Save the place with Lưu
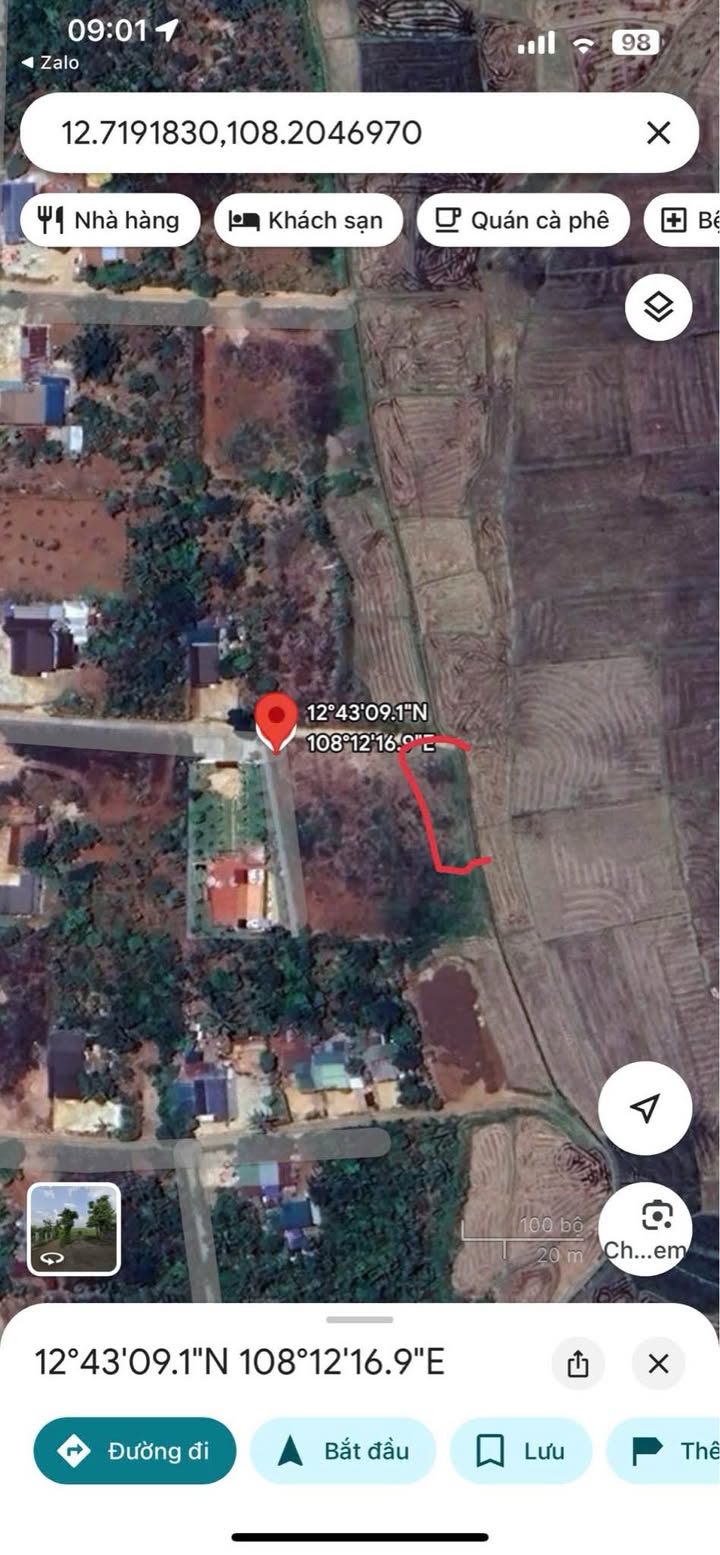 pos(520,1450)
